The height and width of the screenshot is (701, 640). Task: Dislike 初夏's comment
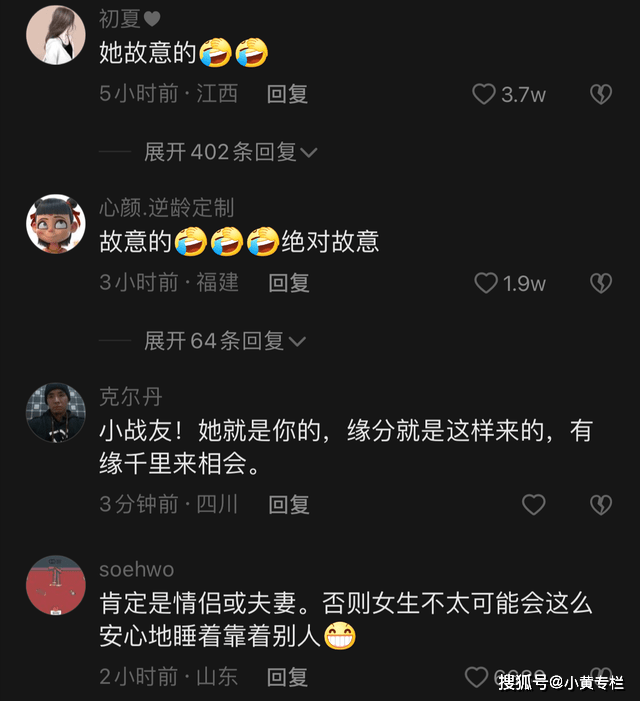point(600,94)
